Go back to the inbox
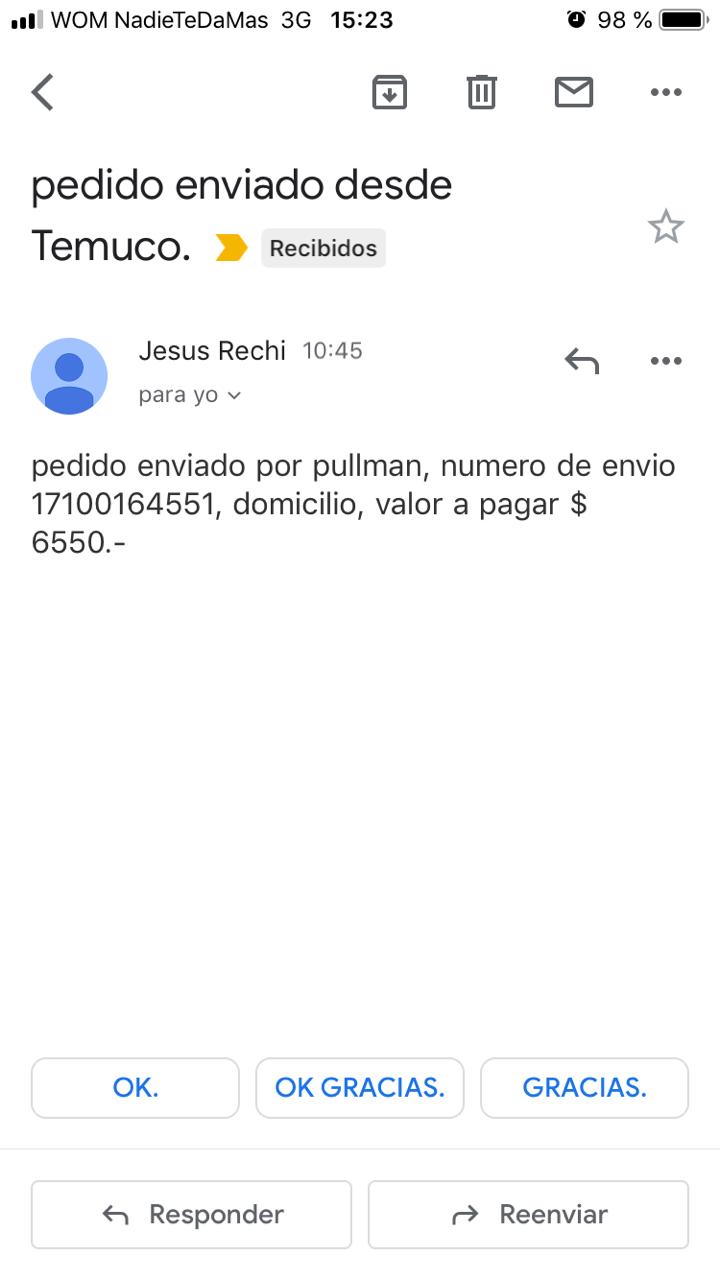The height and width of the screenshot is (1280, 720). pos(42,92)
